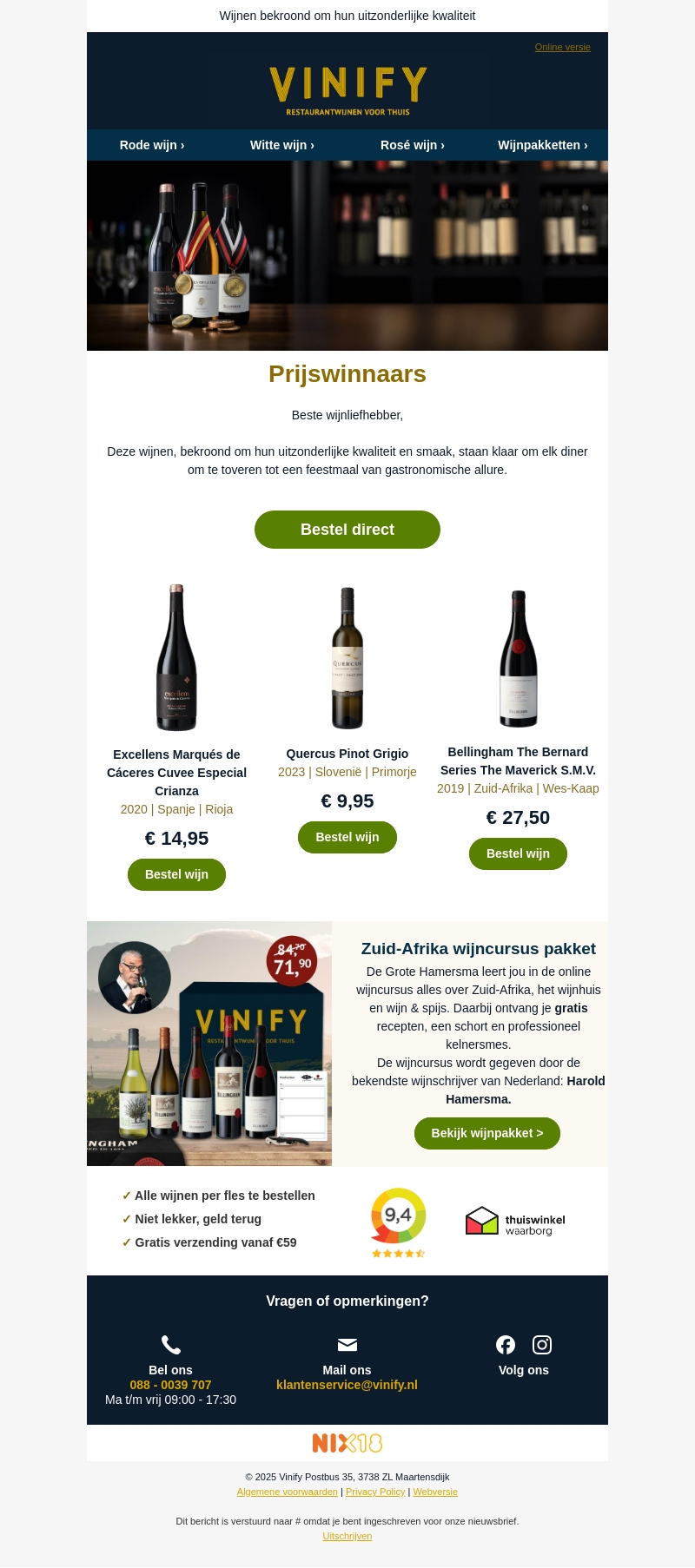Tap the Bestel direct button
This screenshot has width=695, height=1568.
pos(347,530)
